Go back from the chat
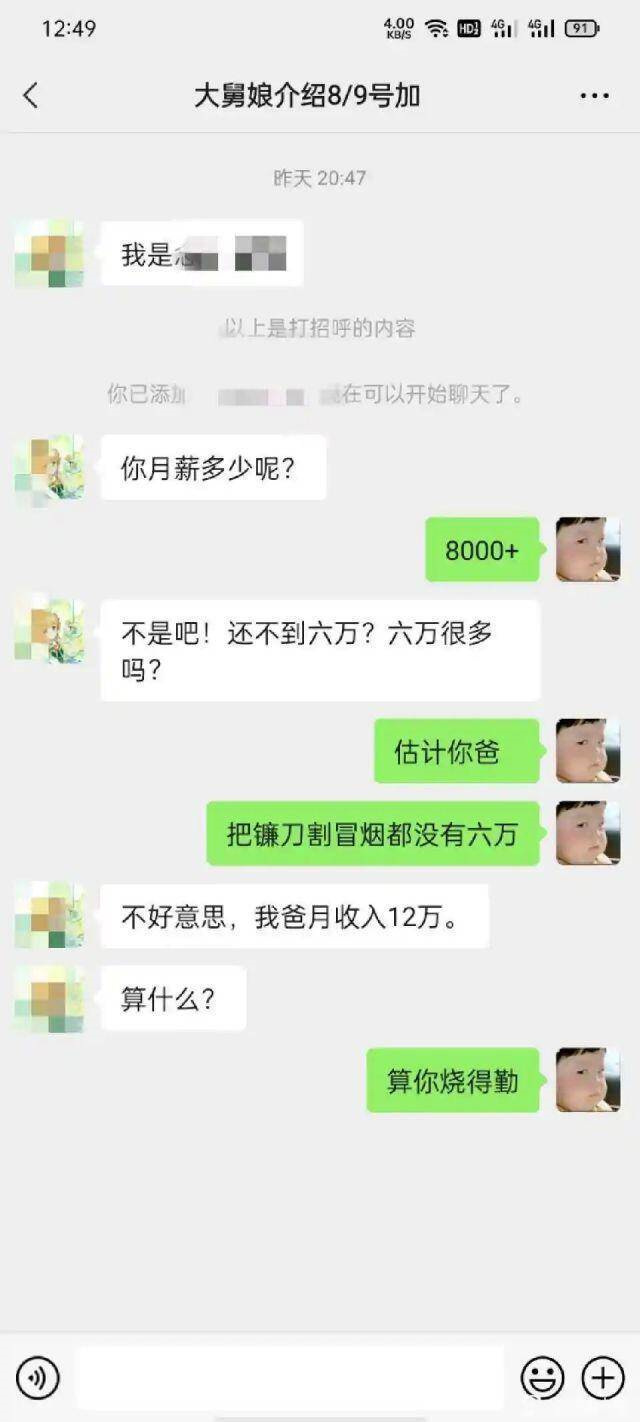 tap(31, 96)
